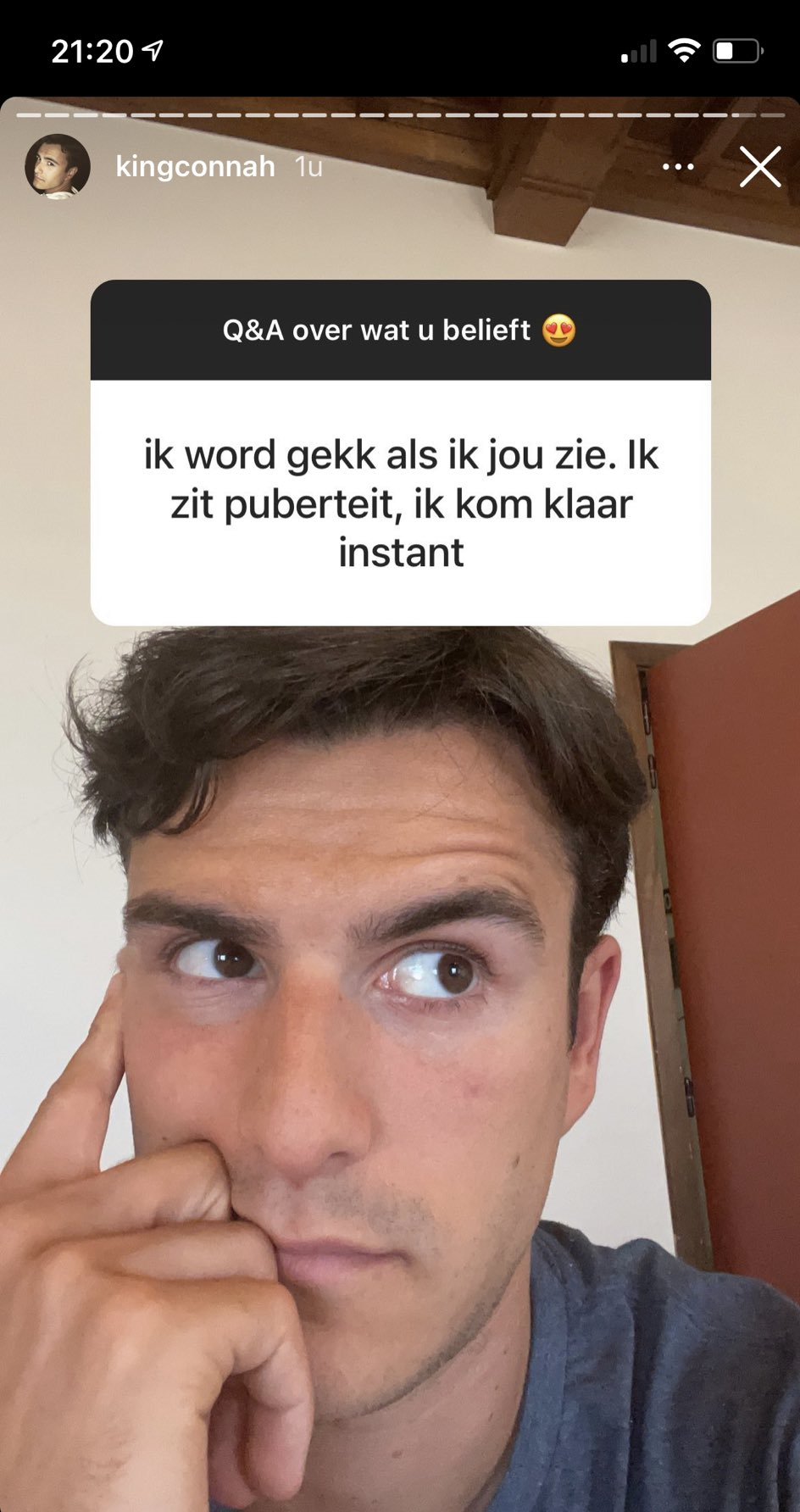Close the story with the X
This screenshot has width=800, height=1512.
tap(759, 167)
